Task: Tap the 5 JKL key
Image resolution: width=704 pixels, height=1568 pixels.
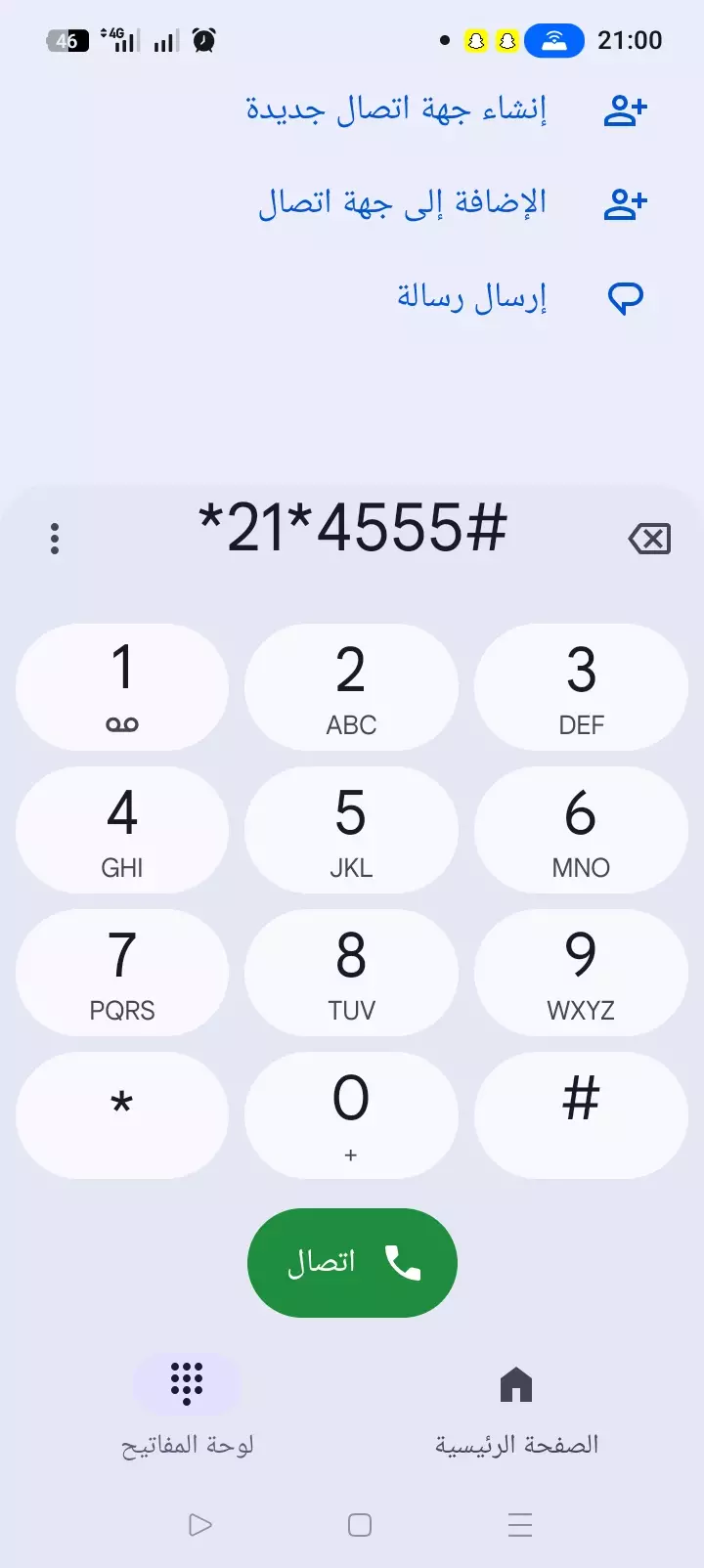Action: (x=351, y=830)
